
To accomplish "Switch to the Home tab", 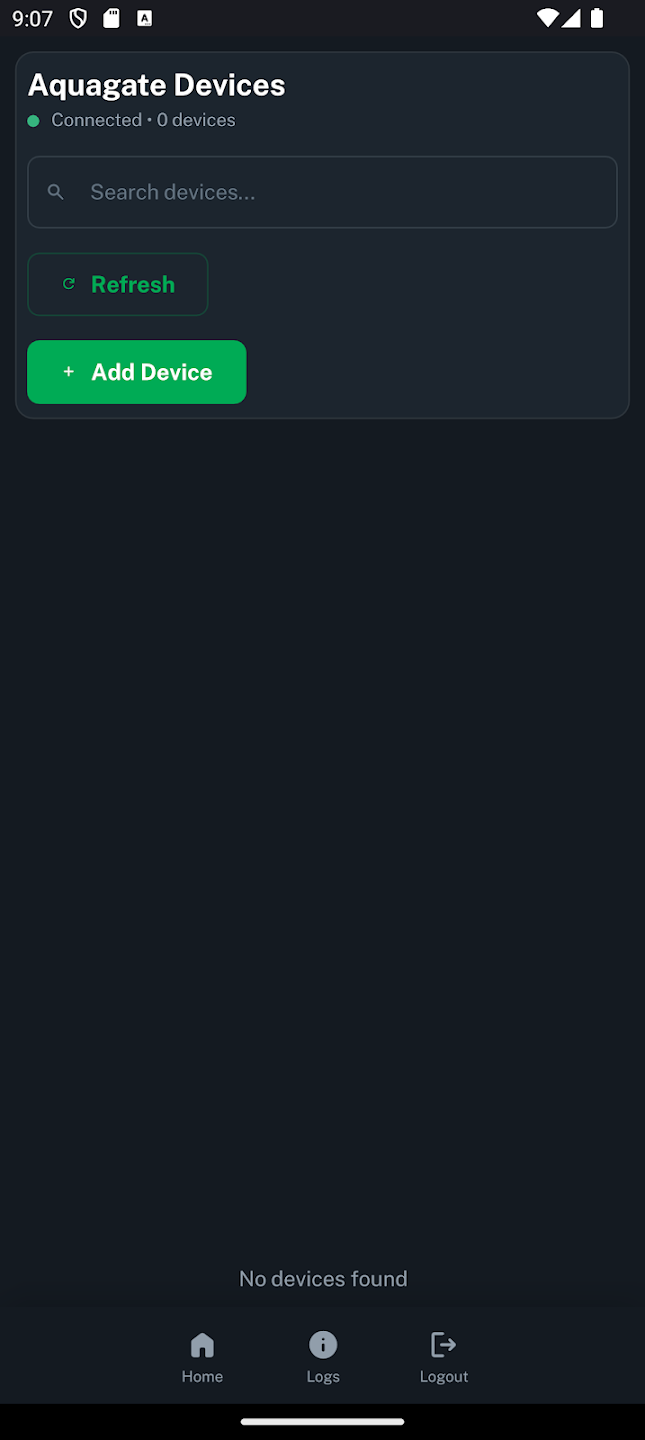I will tap(202, 1356).
